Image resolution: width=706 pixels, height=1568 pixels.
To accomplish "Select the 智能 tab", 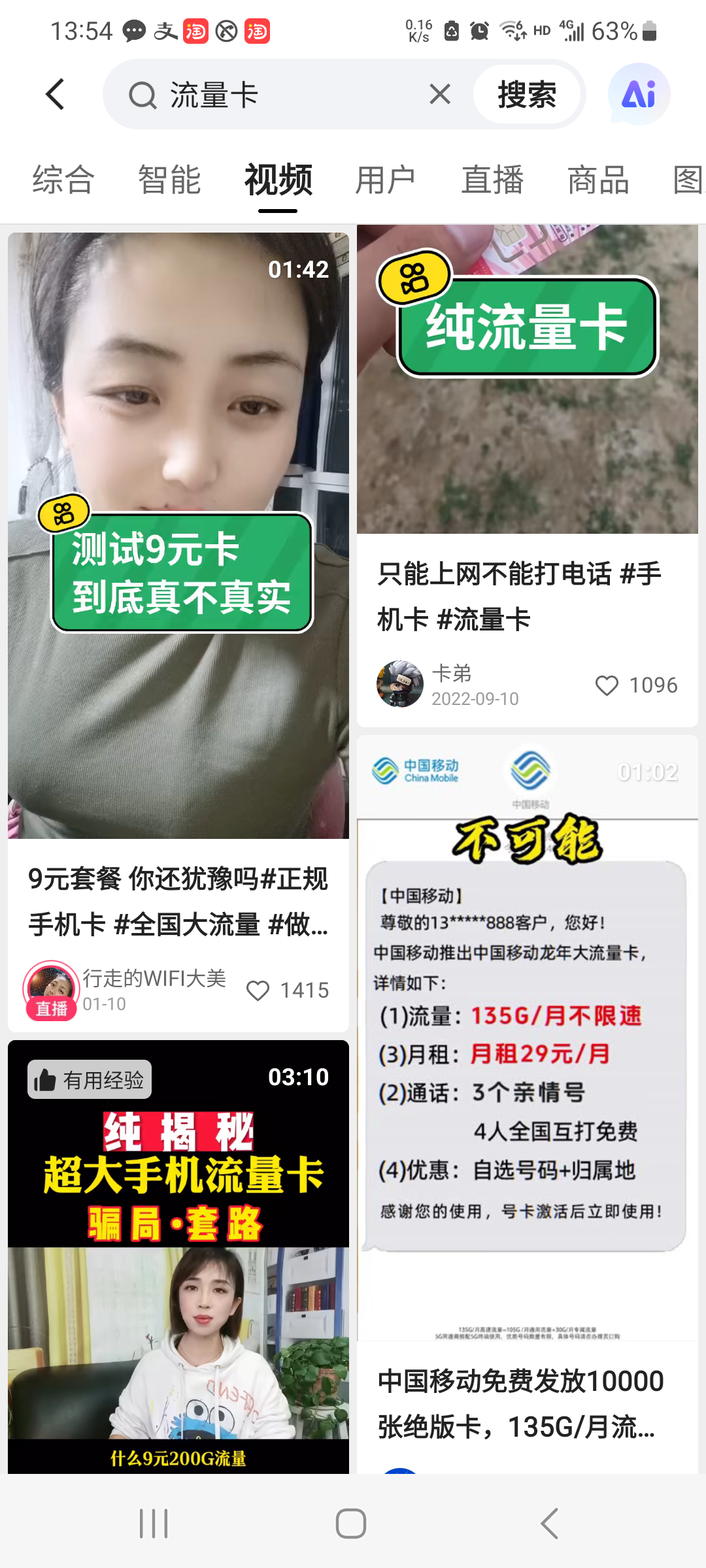I will click(x=168, y=180).
